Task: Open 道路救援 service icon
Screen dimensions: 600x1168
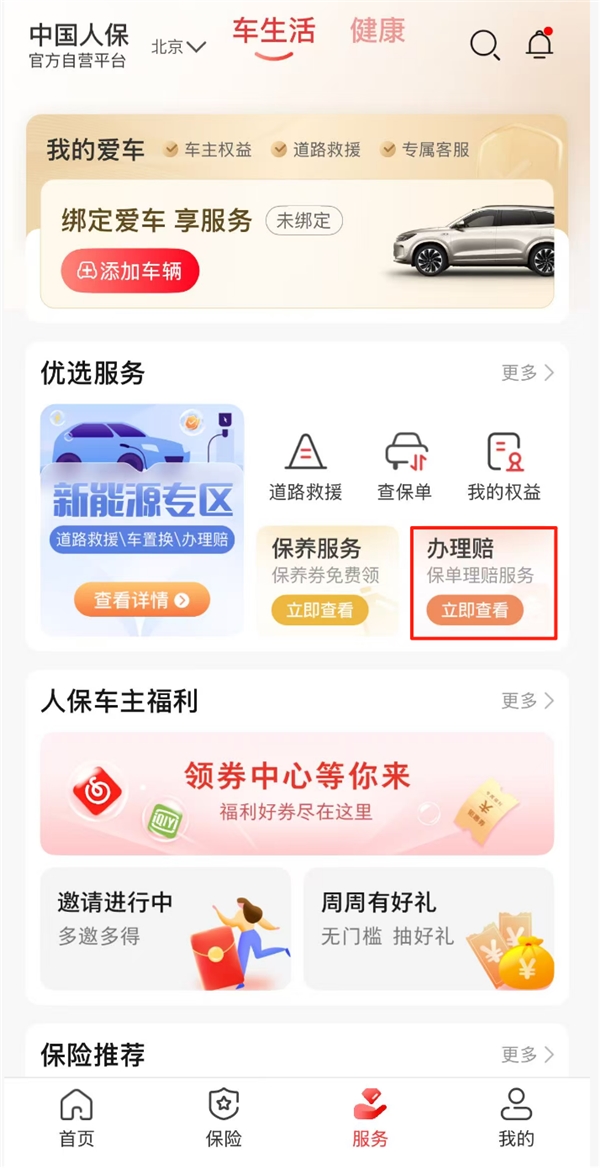Action: [305, 466]
